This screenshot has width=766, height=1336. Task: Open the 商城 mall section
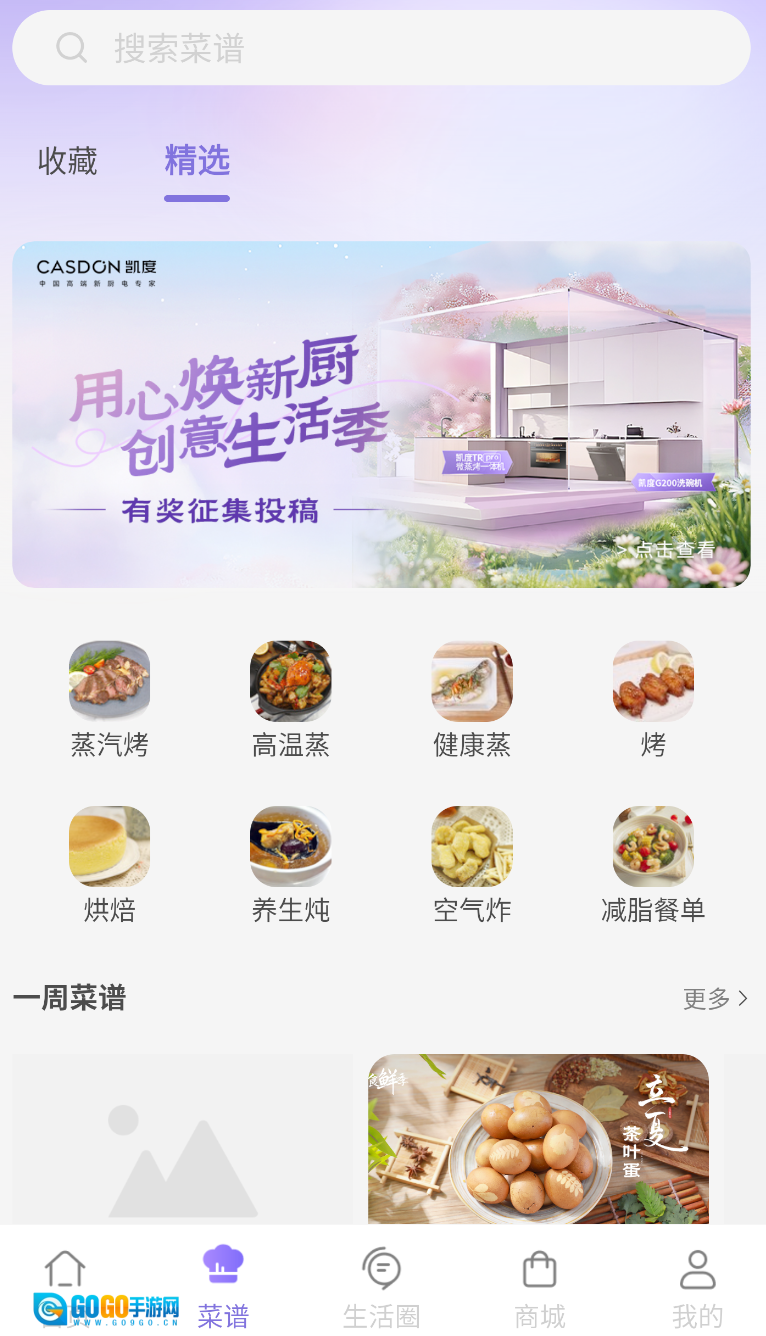coord(538,1285)
